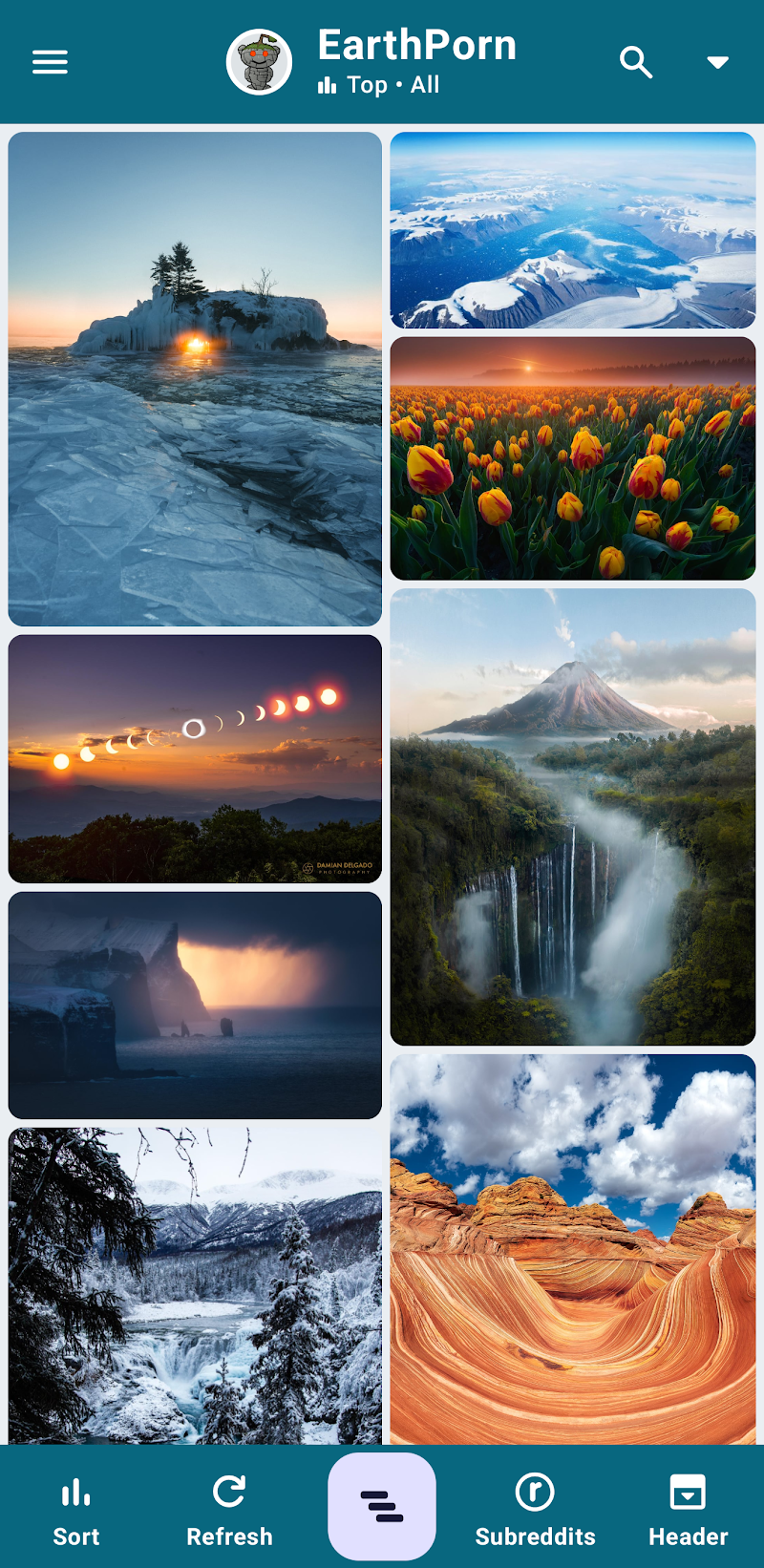Change the Top • All sort setting
Screen dimensions: 764x1568
point(379,85)
